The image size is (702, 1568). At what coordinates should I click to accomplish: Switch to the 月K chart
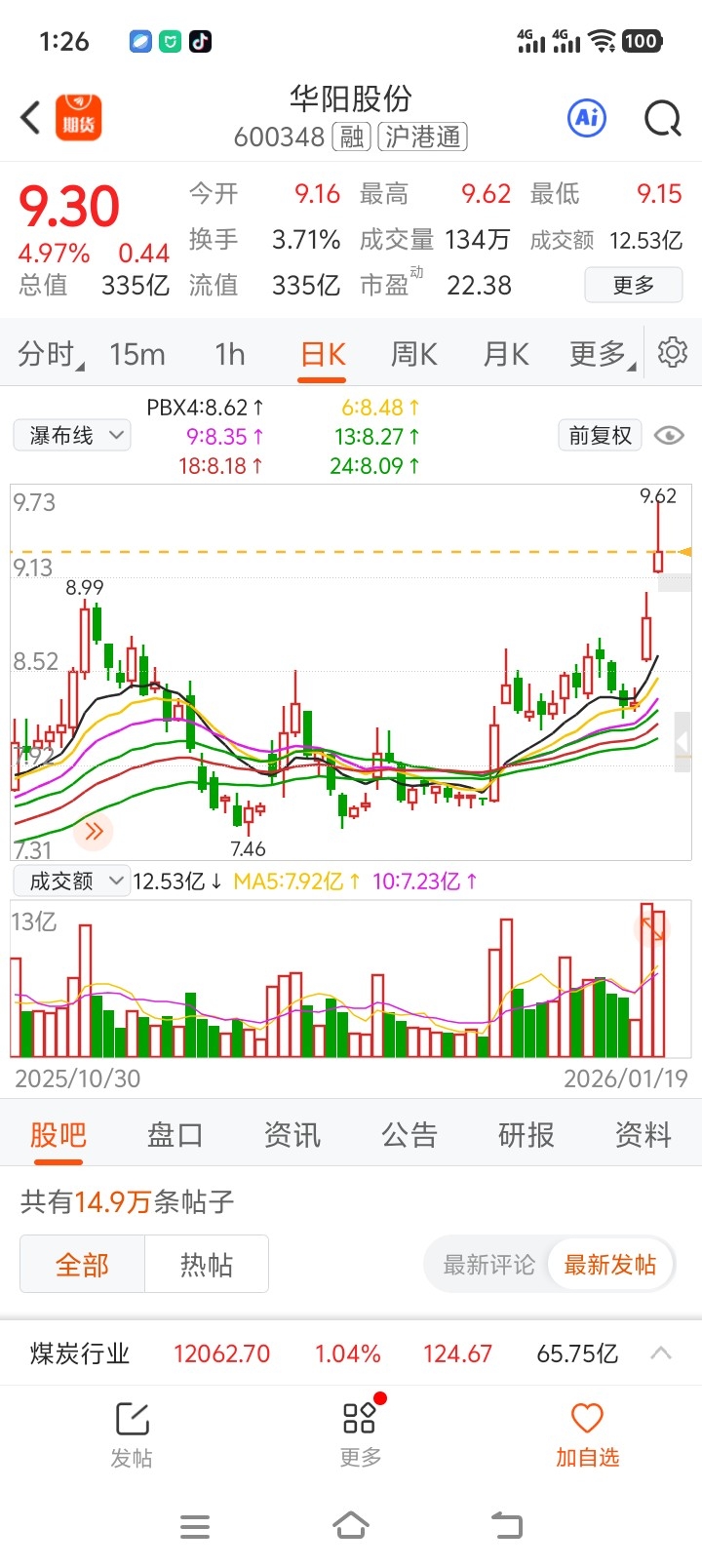pyautogui.click(x=506, y=354)
